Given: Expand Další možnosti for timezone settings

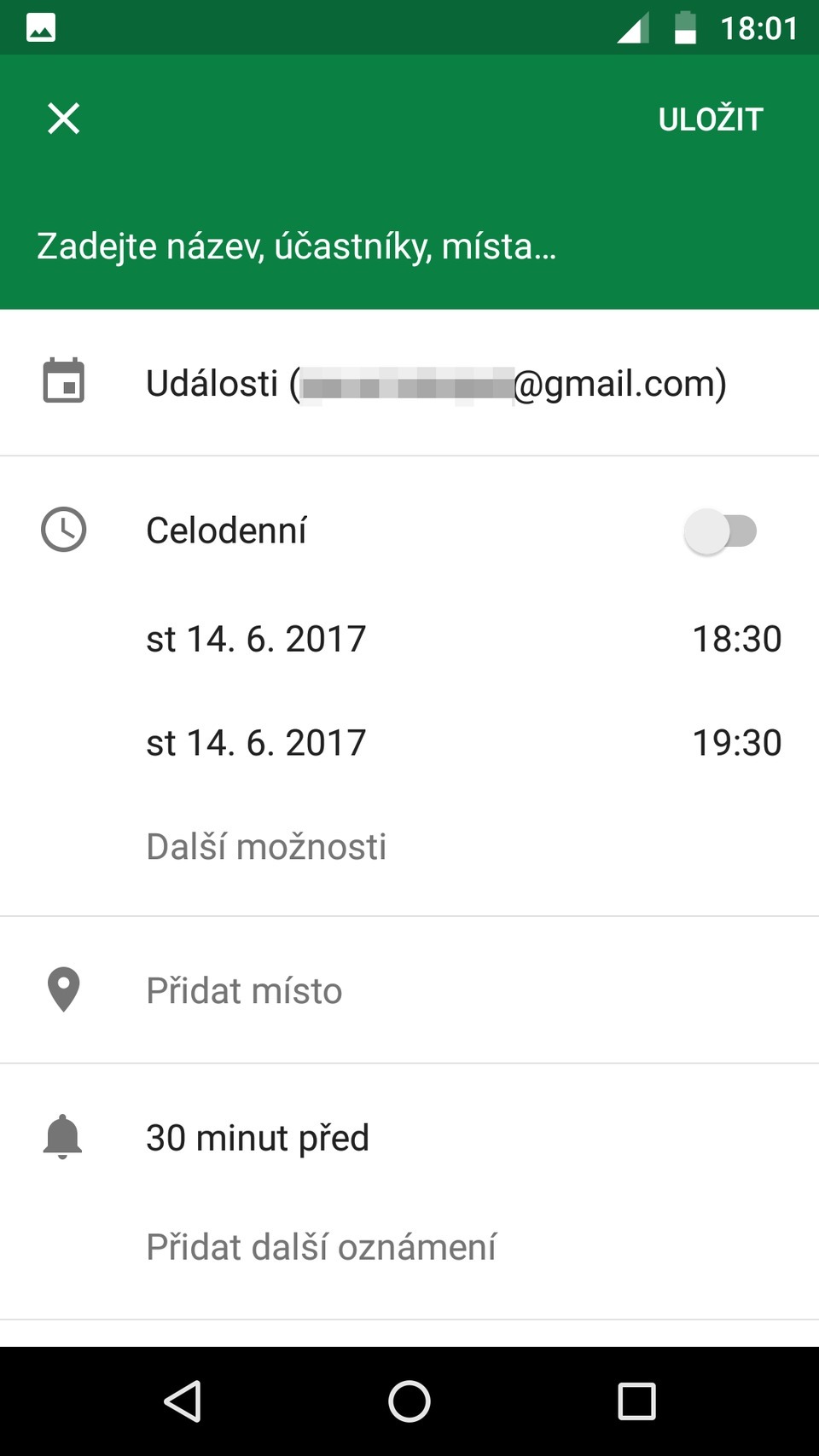Looking at the screenshot, I should pyautogui.click(x=265, y=845).
